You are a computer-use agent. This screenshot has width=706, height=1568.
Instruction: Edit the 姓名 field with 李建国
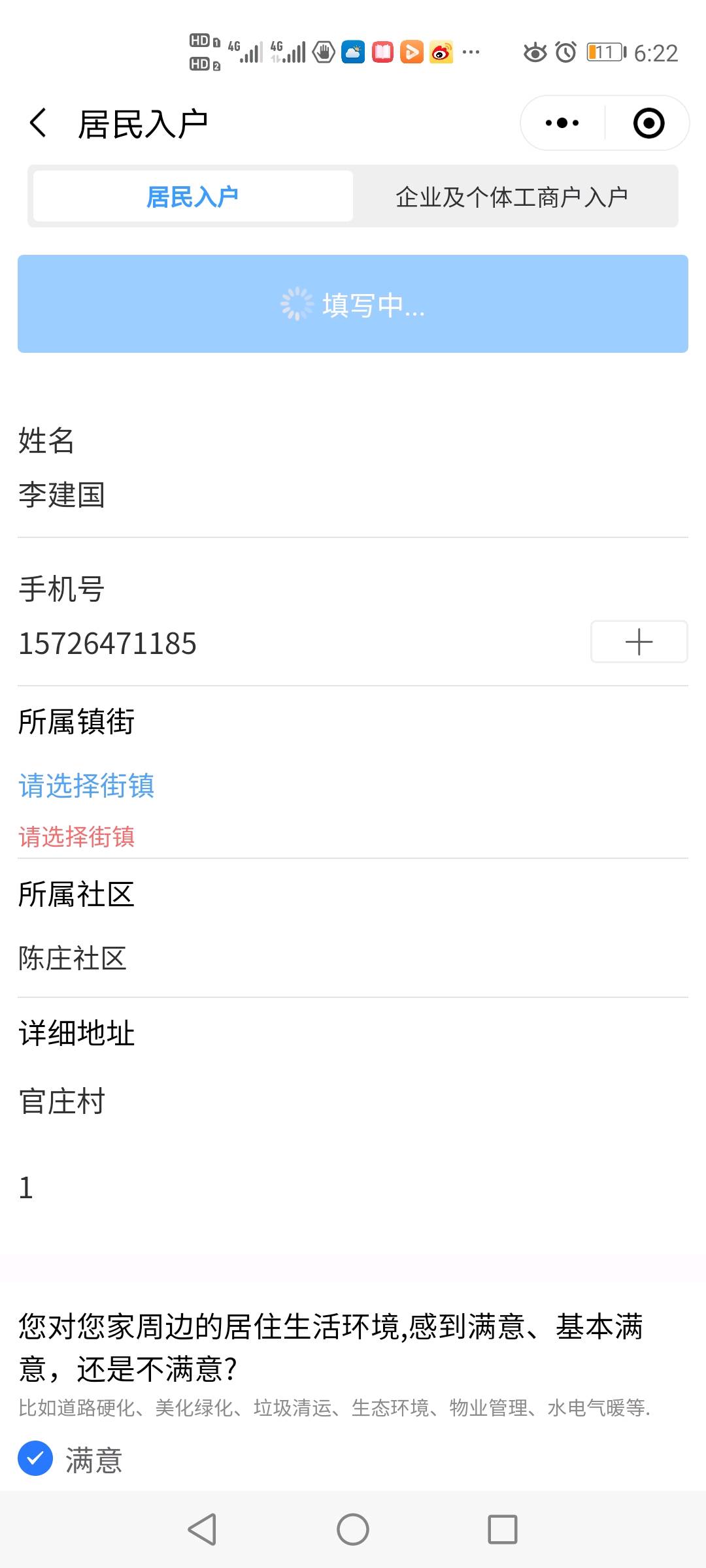353,495
